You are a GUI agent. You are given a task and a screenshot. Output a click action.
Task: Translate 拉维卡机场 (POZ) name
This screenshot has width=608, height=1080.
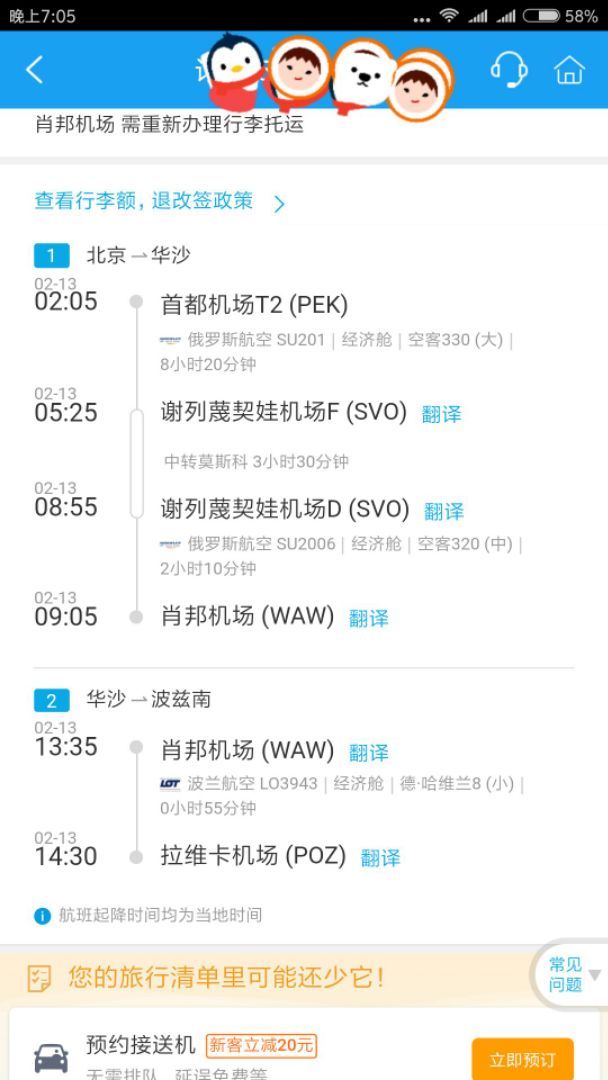click(380, 858)
